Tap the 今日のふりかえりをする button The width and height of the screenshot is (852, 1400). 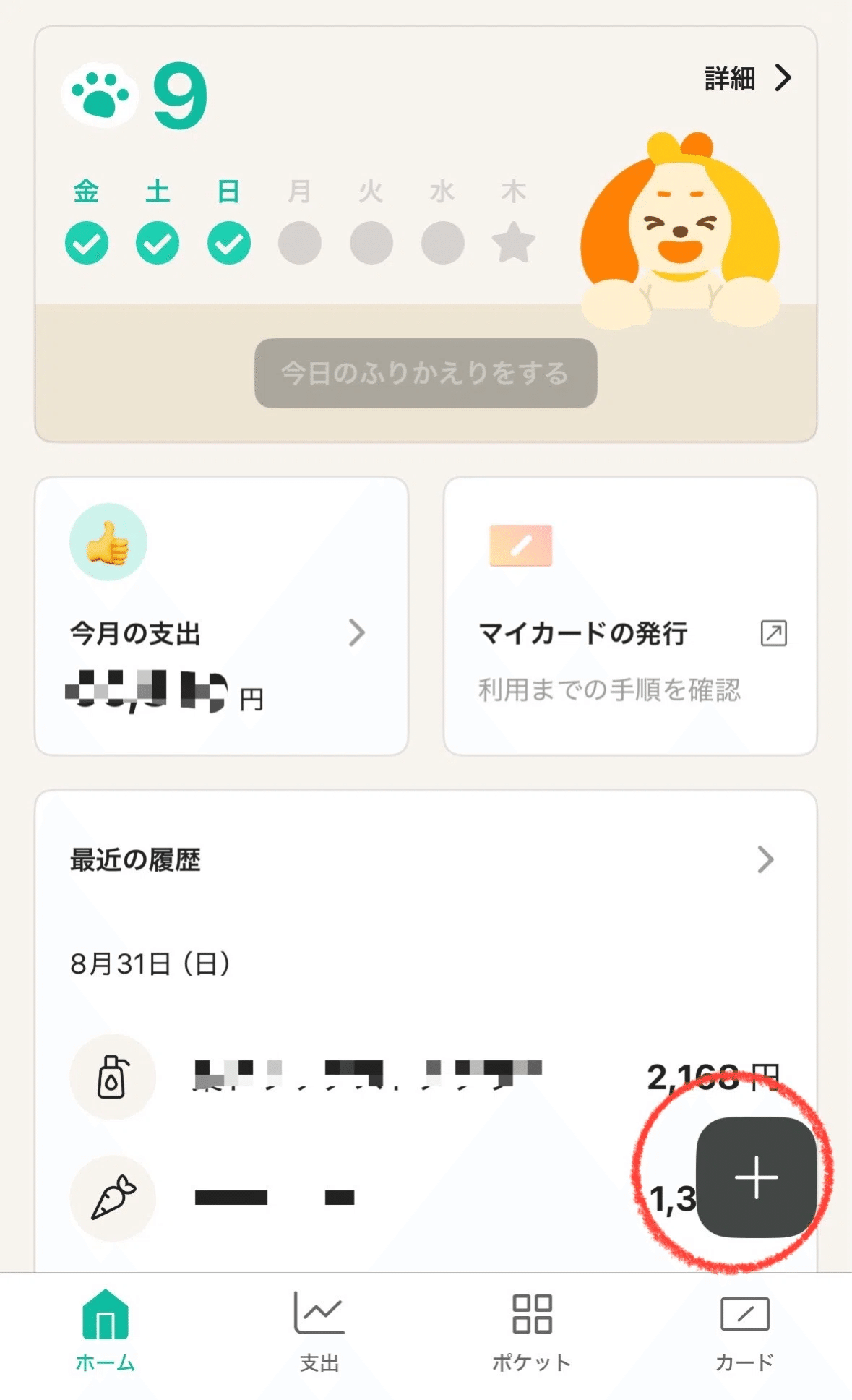point(426,373)
